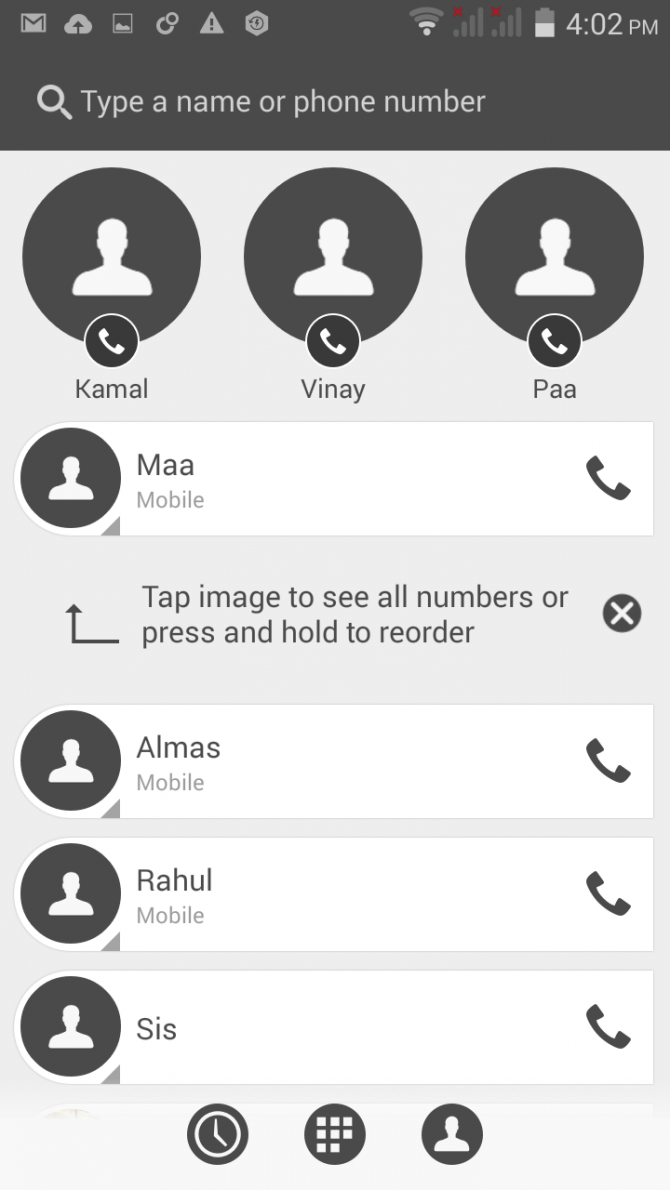The width and height of the screenshot is (670, 1190).
Task: Open recent call history
Action: click(217, 1135)
